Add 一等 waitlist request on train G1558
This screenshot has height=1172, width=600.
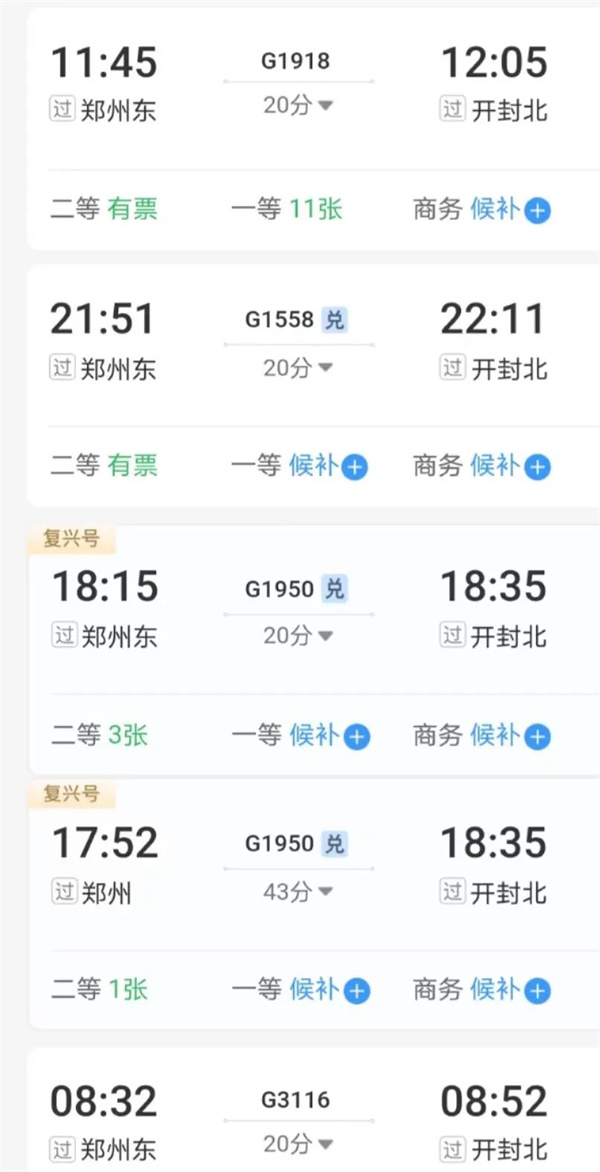pos(355,467)
